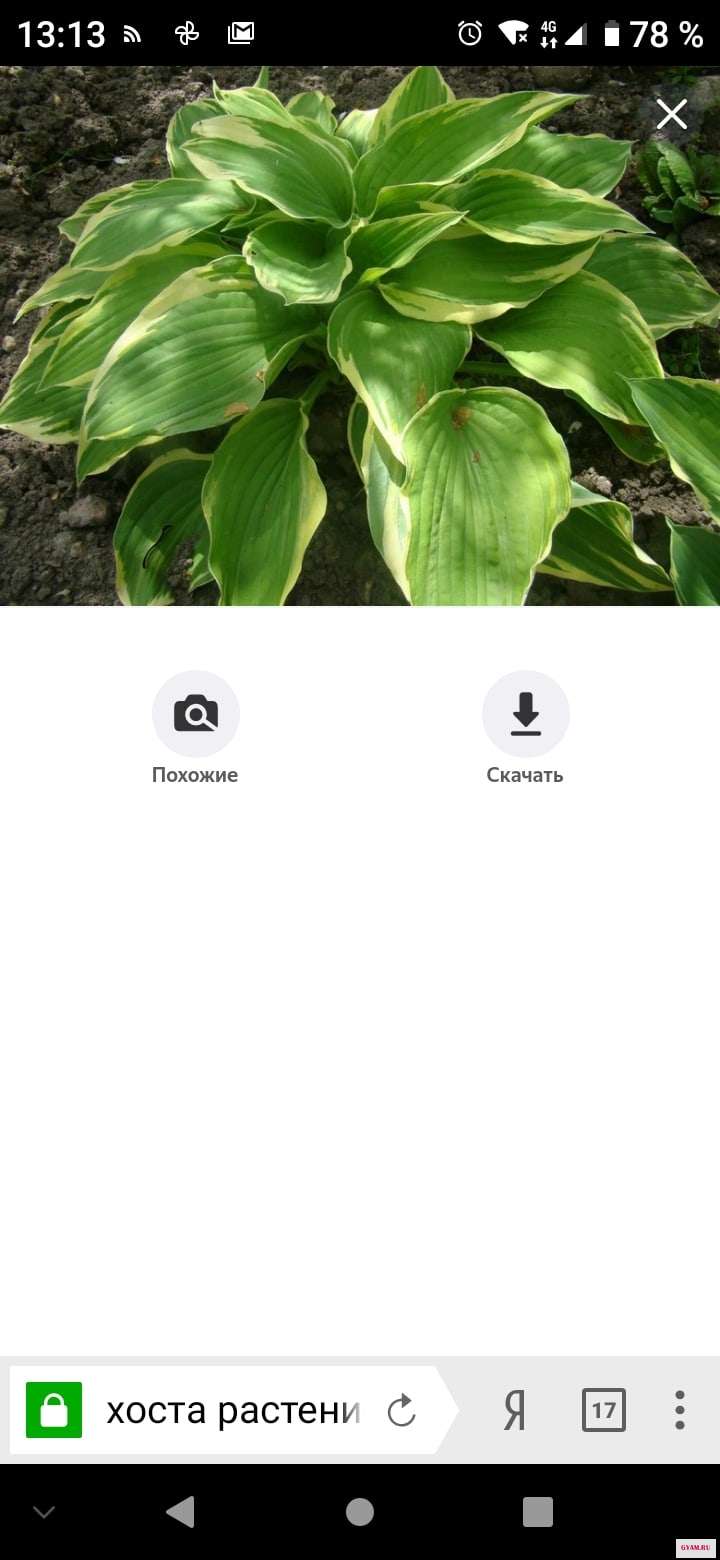Open the browser overflow menu
This screenshot has height=1560, width=720.
pos(680,1411)
